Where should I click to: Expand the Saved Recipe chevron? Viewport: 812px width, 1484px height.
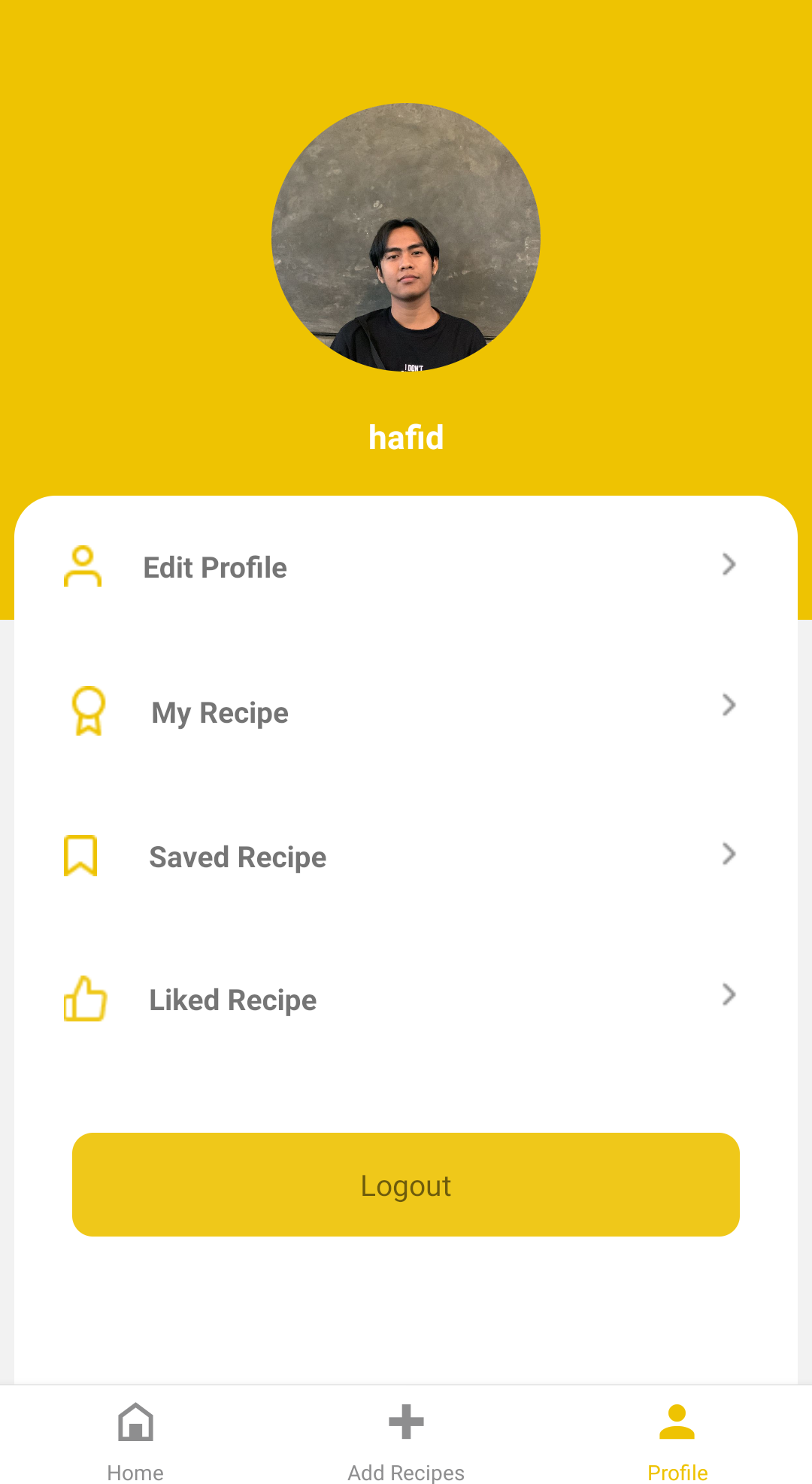tap(728, 854)
